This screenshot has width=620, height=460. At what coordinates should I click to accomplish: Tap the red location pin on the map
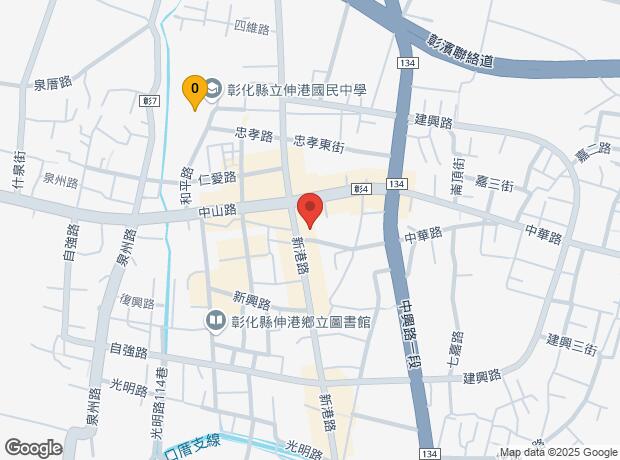[x=310, y=210]
